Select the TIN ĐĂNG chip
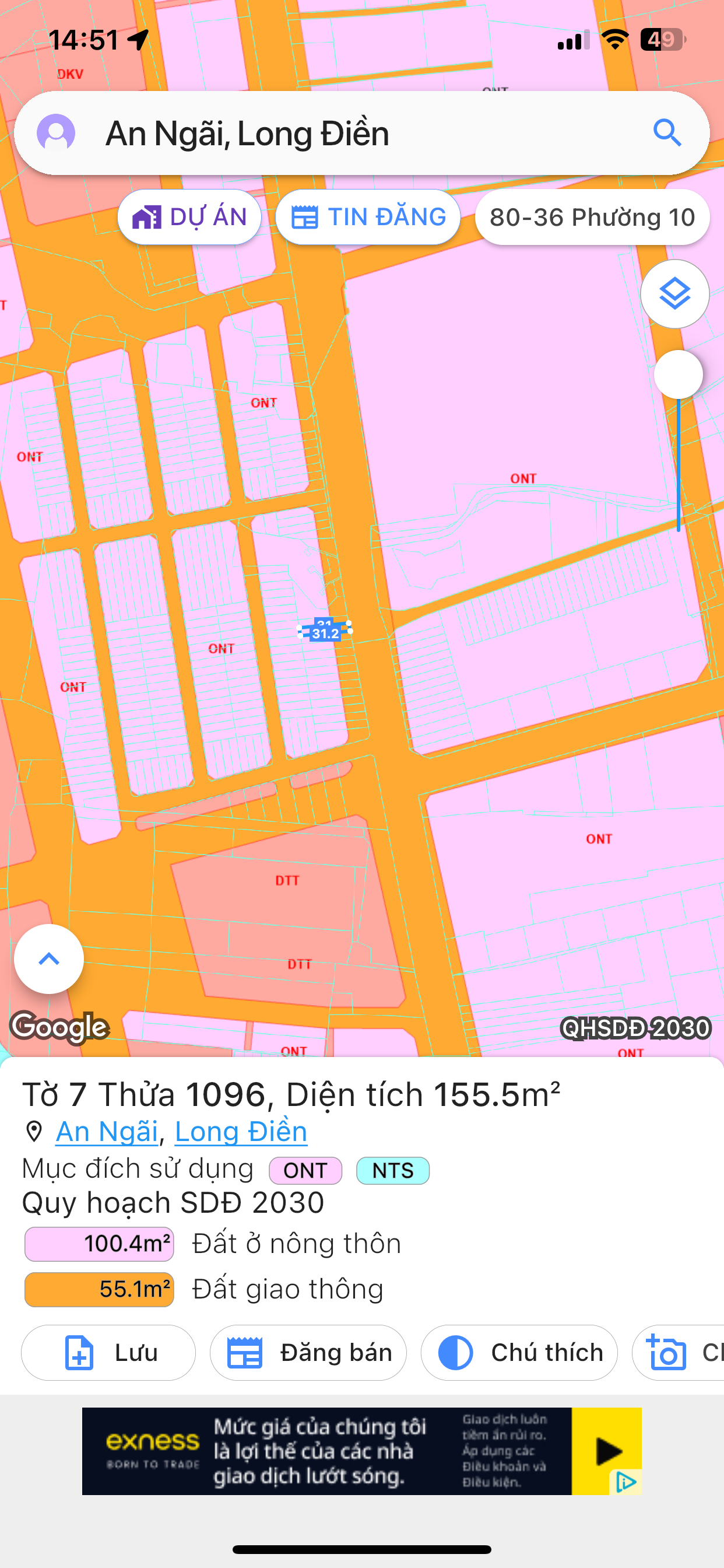Screen dimensions: 724x1568 click(x=367, y=218)
